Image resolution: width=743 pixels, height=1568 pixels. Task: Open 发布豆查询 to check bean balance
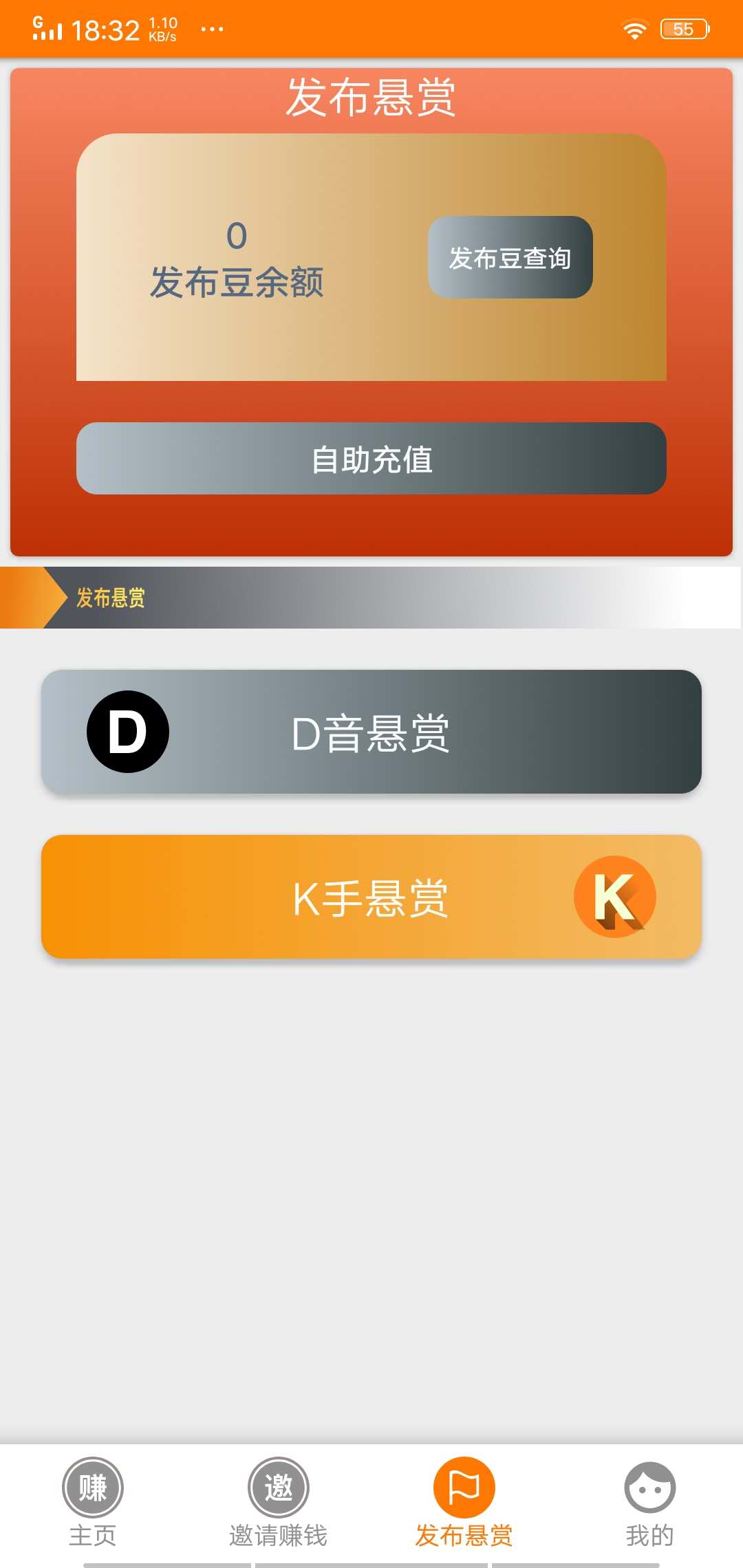510,259
